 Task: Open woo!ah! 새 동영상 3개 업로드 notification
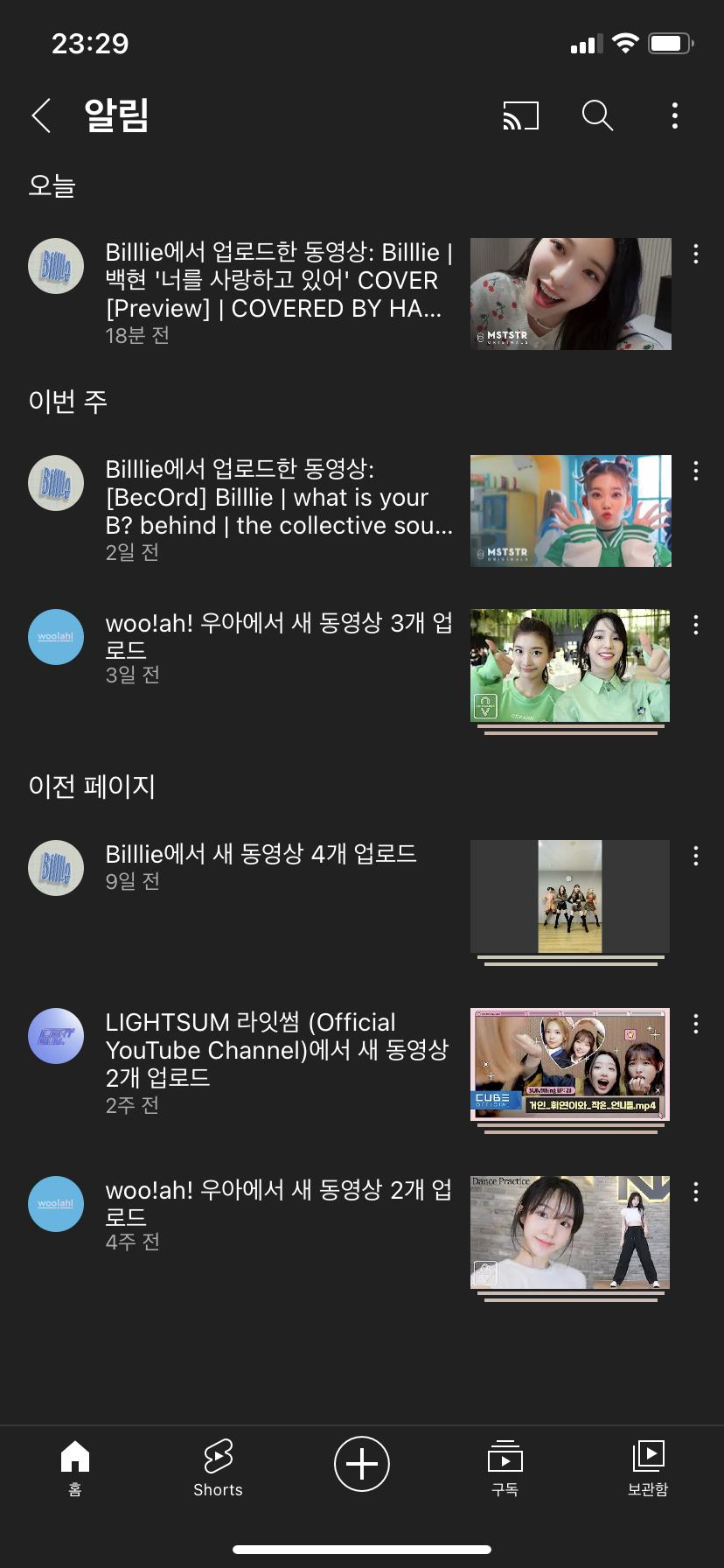click(x=350, y=671)
